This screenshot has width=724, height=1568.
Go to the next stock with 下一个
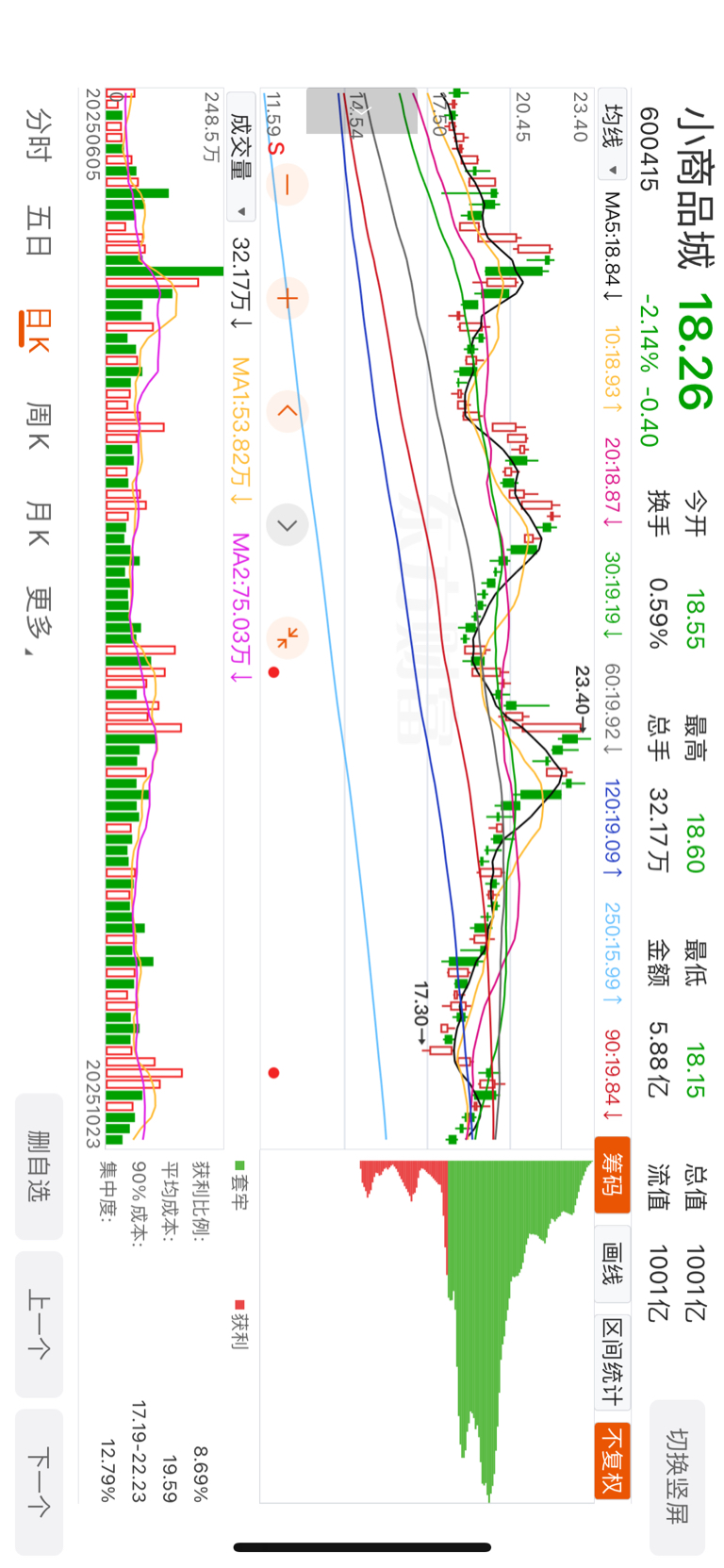(x=39, y=1481)
